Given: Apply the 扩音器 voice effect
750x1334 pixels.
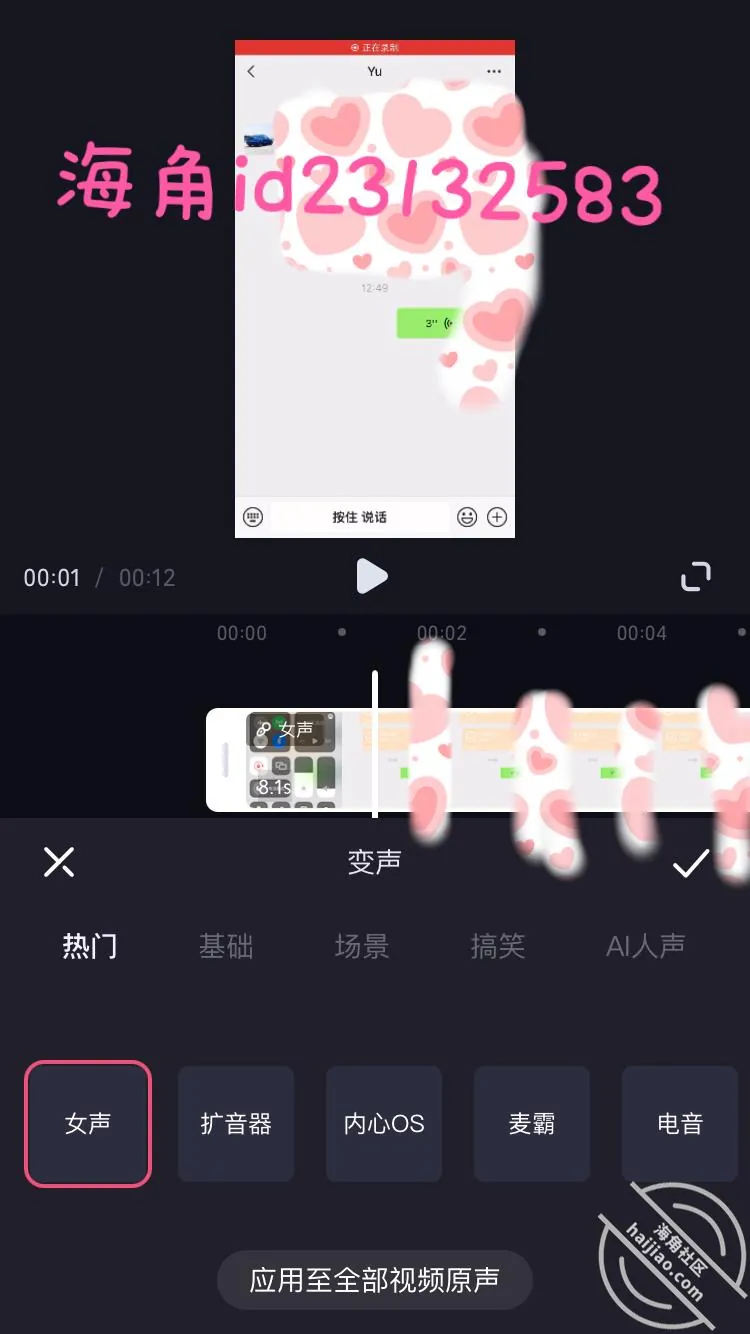Looking at the screenshot, I should [x=236, y=1124].
